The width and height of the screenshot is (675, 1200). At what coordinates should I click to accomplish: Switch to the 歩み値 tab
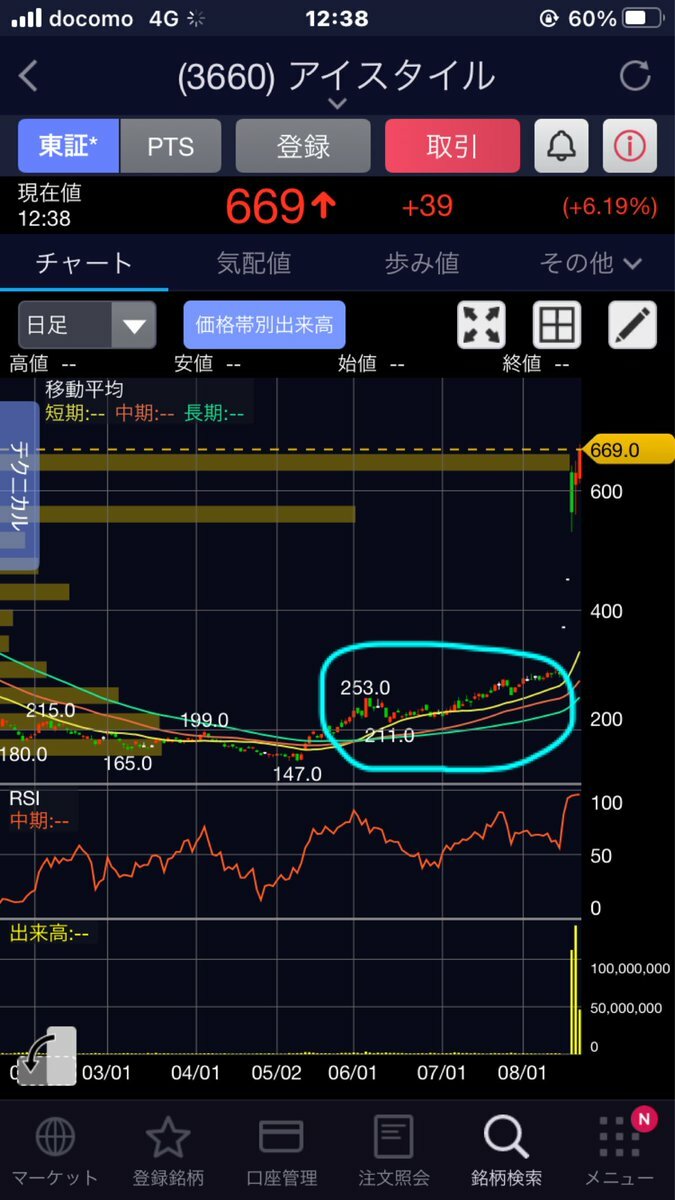(x=421, y=263)
